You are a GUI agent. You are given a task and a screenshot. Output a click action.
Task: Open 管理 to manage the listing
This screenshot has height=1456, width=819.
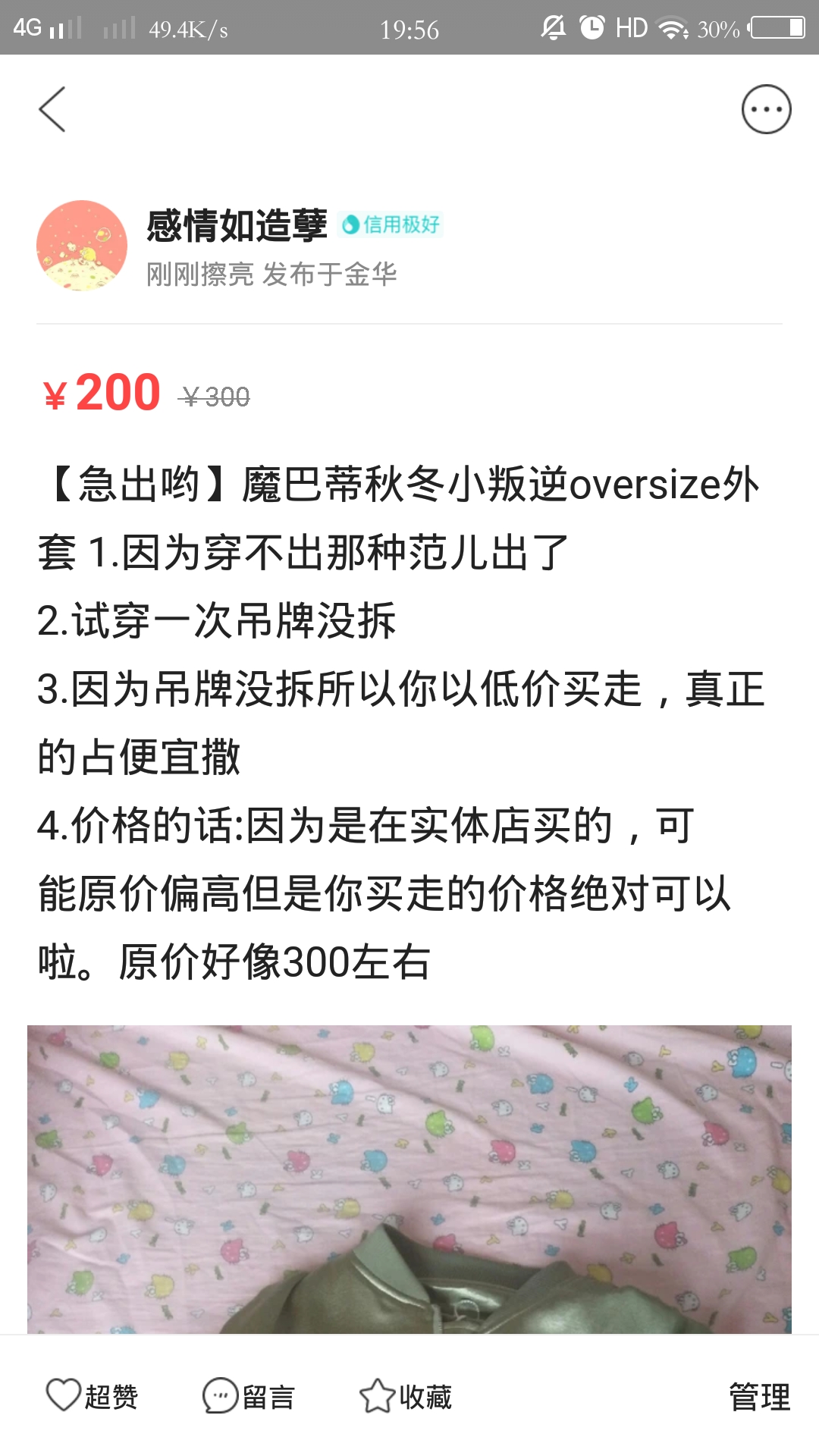759,1396
